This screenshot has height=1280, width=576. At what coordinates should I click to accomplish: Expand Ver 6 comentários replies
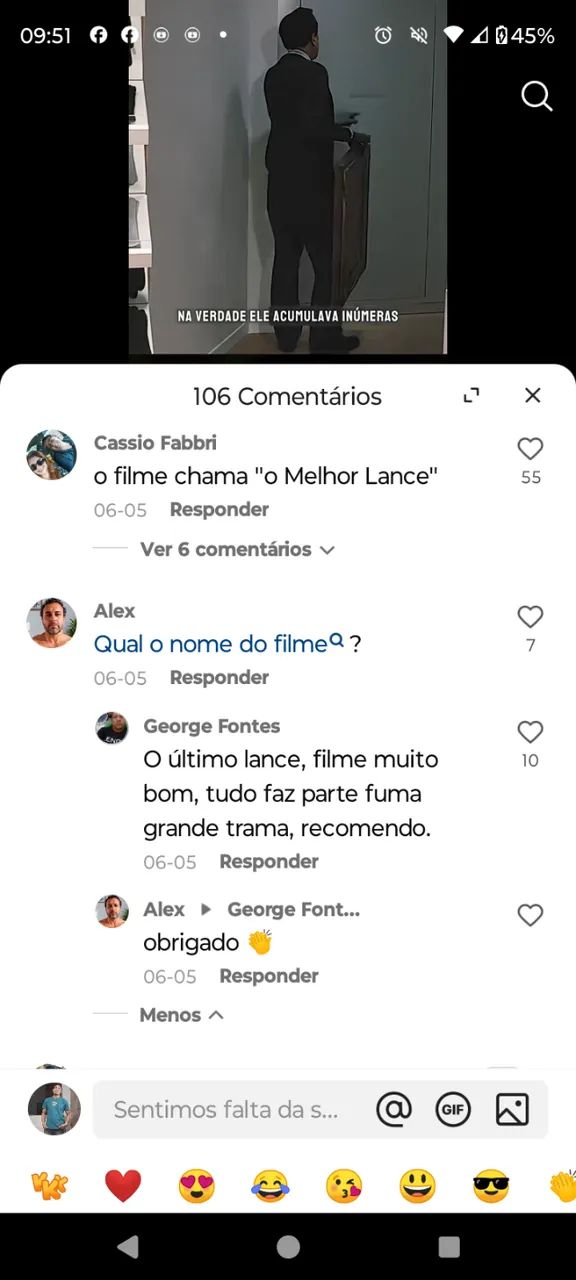[x=237, y=549]
